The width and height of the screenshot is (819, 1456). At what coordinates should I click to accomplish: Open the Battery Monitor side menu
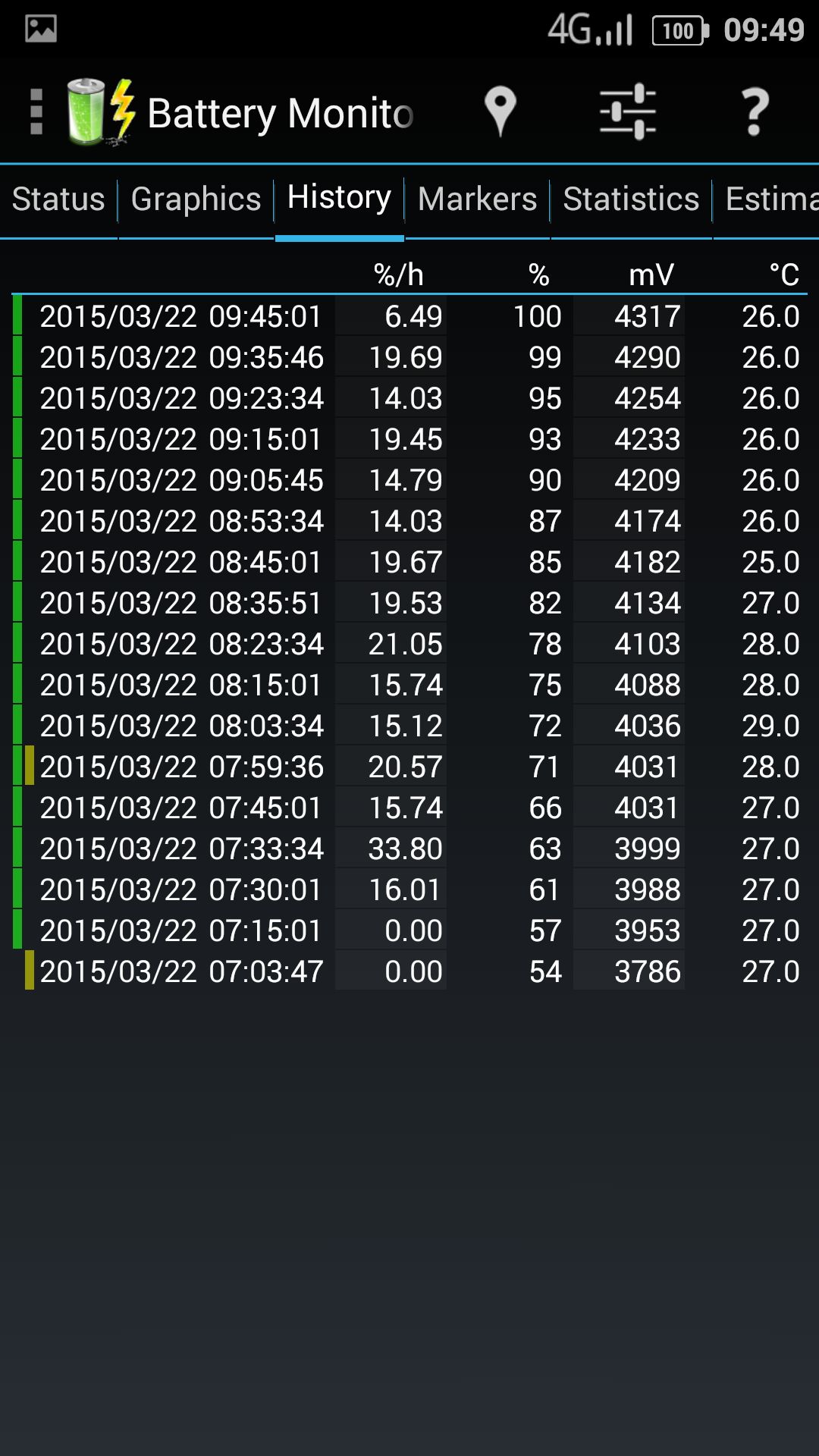pyautogui.click(x=36, y=112)
